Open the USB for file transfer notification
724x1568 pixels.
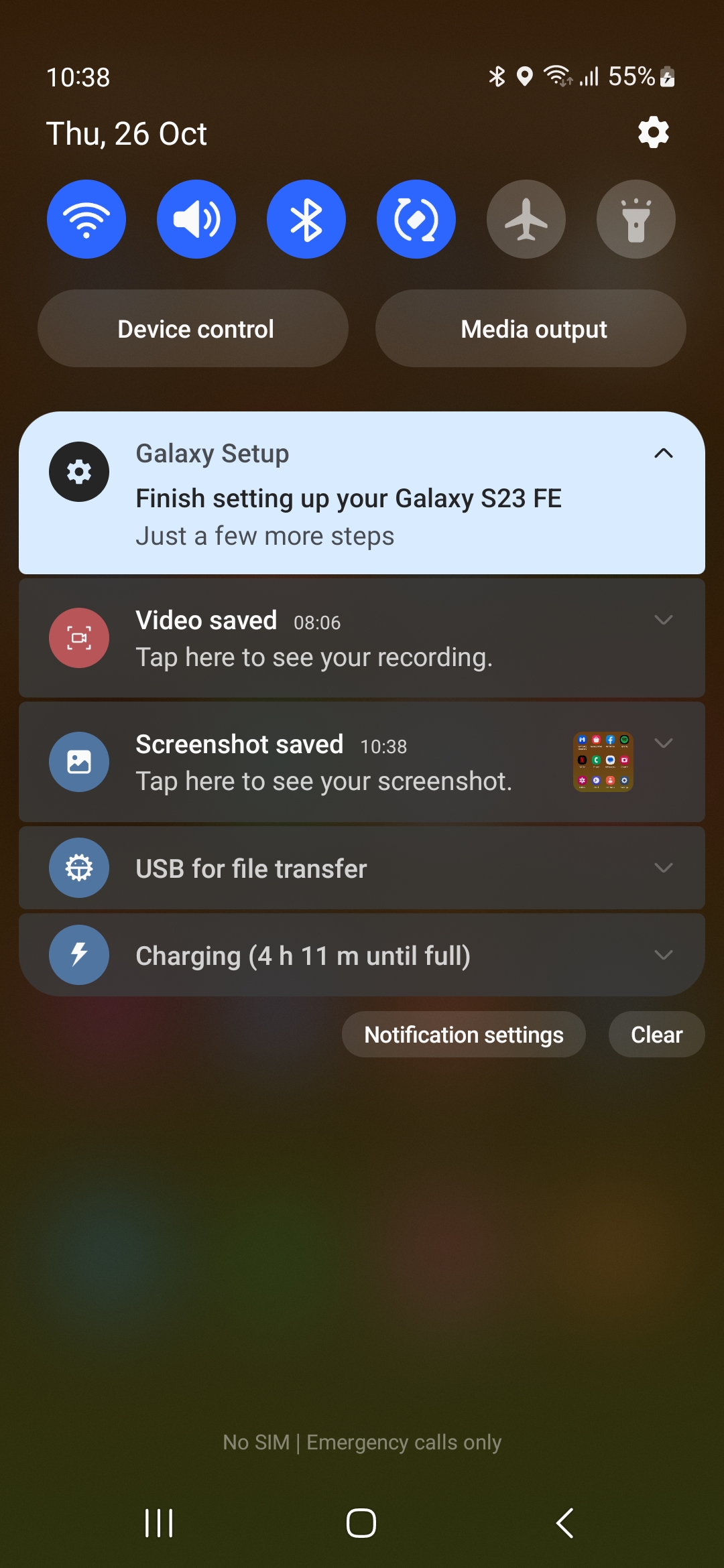[x=251, y=868]
